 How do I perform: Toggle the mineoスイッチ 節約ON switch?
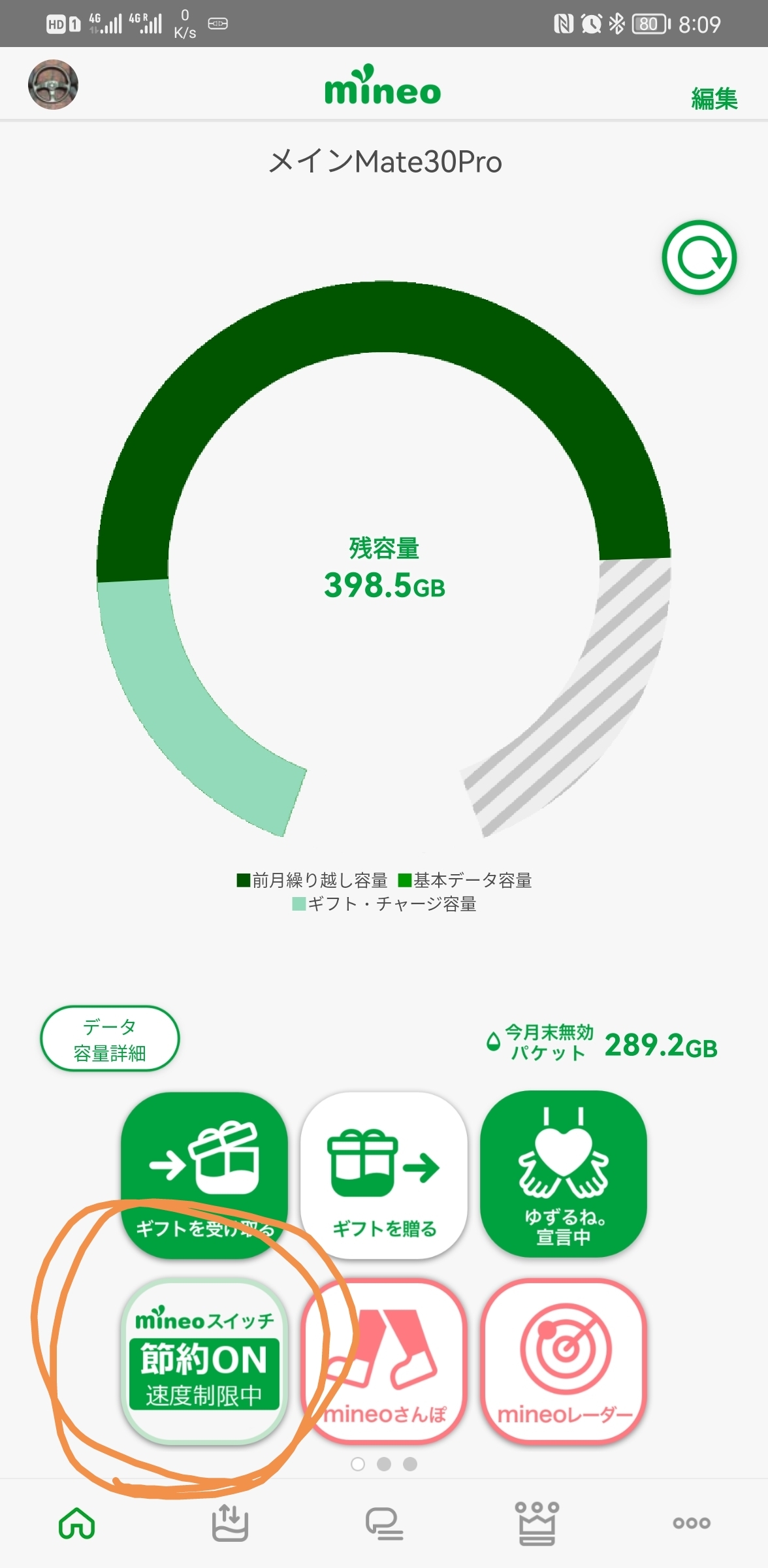pos(204,1362)
